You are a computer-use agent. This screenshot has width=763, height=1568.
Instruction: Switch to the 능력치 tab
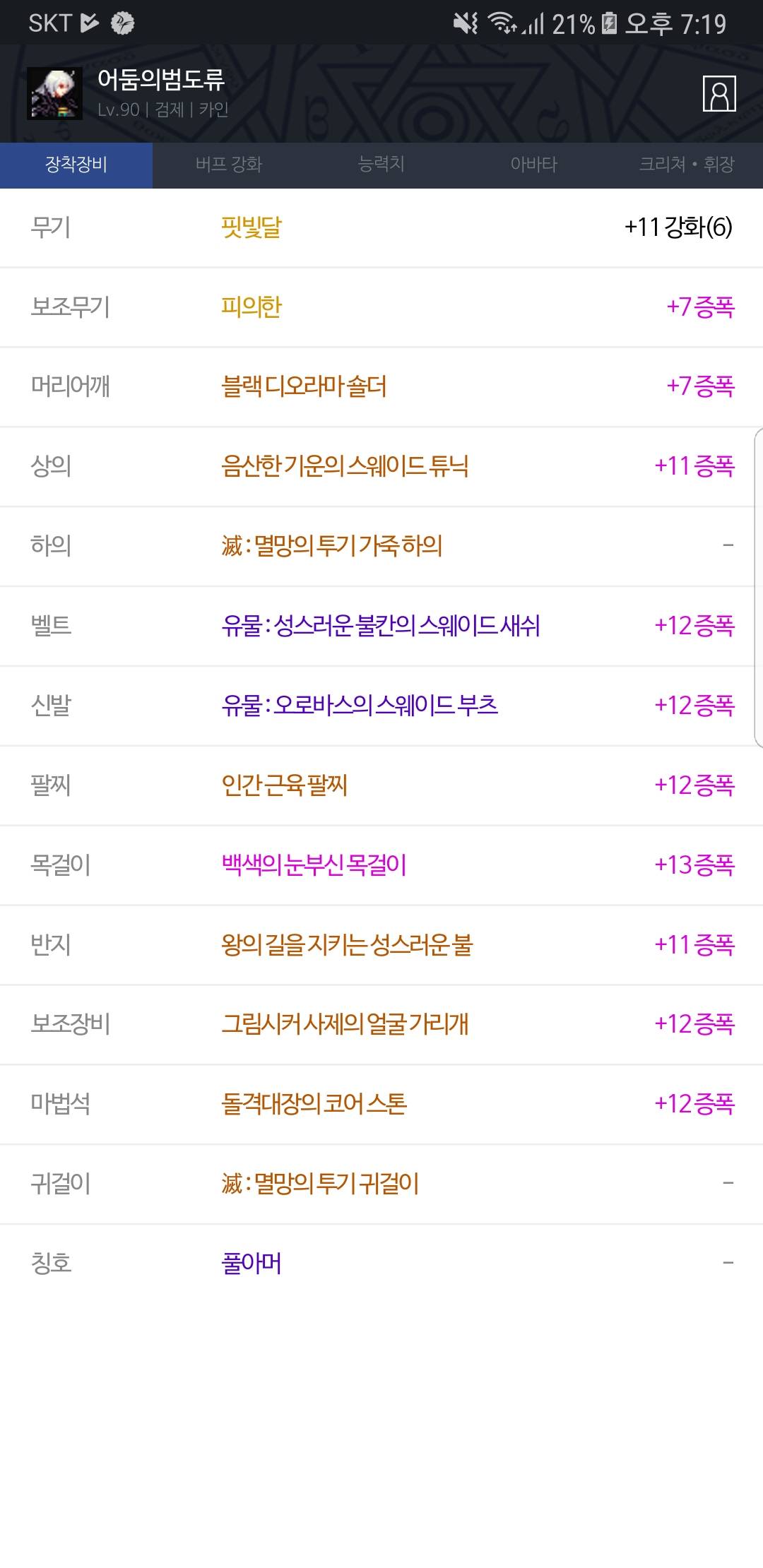pyautogui.click(x=381, y=165)
